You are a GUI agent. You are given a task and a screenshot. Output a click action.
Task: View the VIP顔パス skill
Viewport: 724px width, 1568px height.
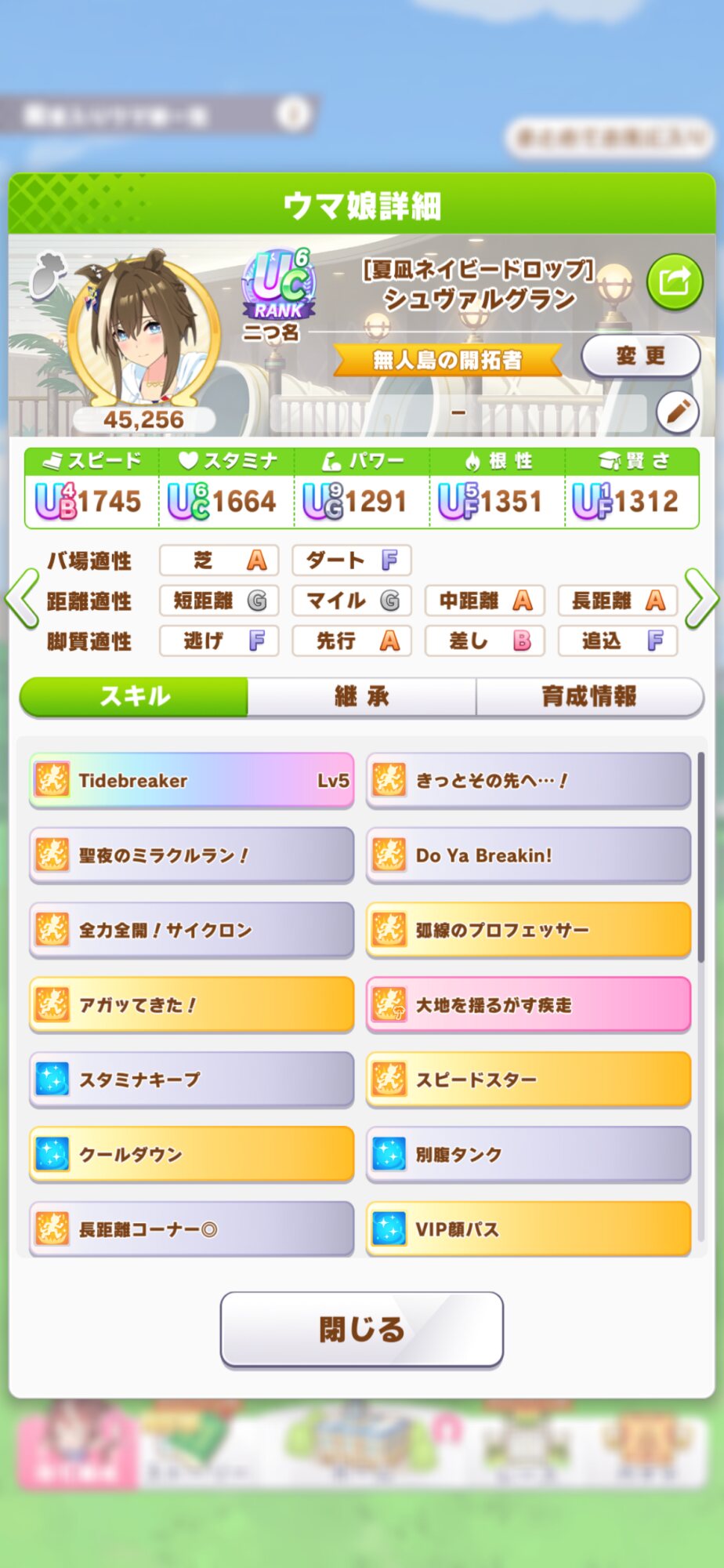[528, 1229]
